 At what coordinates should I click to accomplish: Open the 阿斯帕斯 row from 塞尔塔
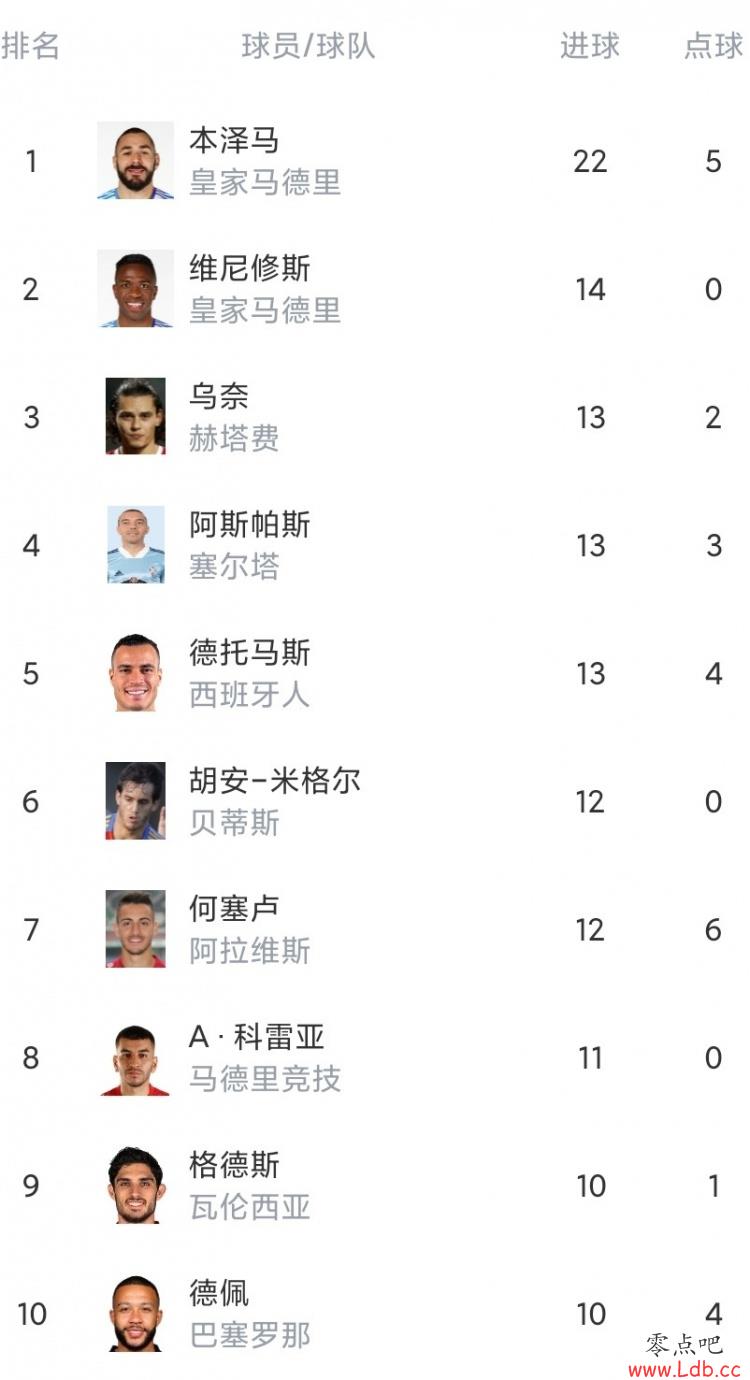click(375, 545)
